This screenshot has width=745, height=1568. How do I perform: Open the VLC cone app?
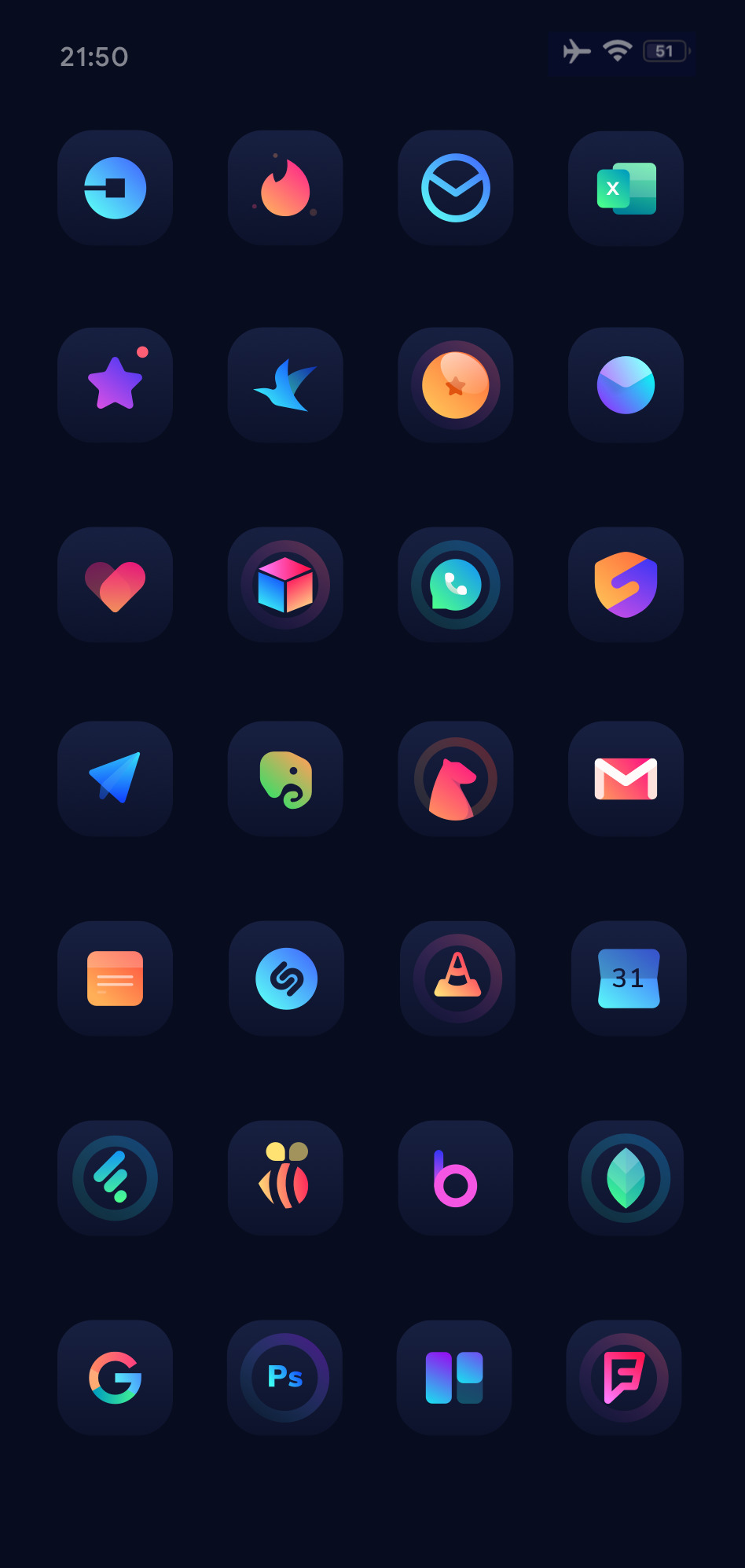pyautogui.click(x=457, y=979)
